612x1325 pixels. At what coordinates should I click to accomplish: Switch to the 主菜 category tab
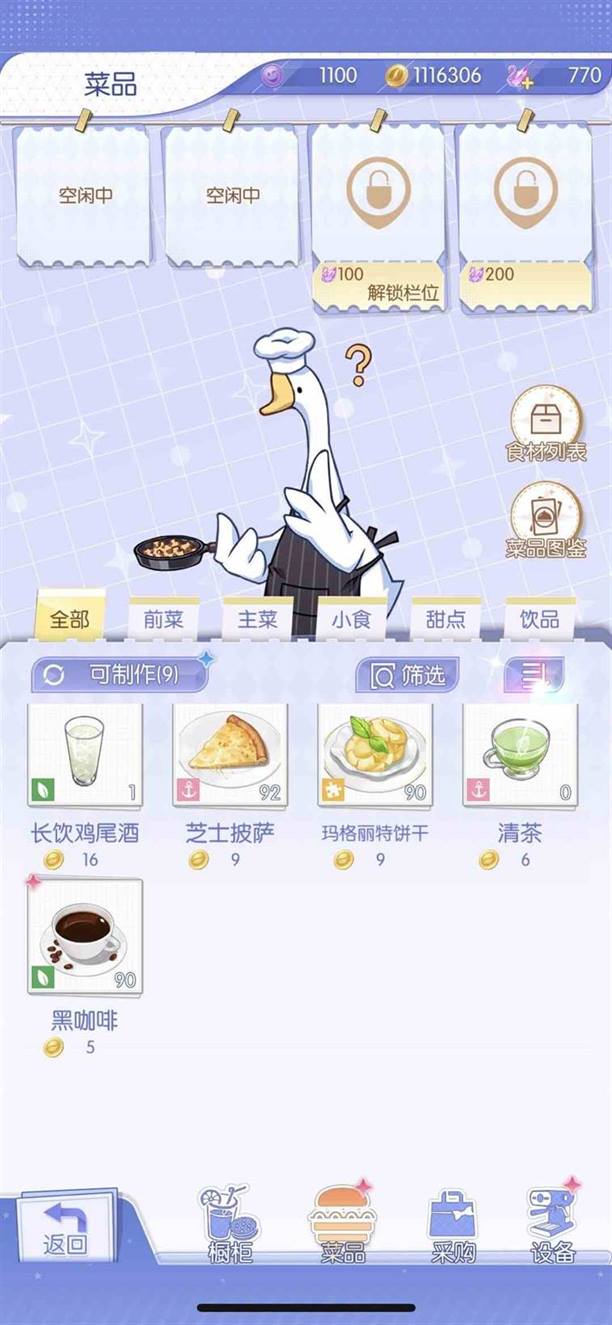(x=258, y=620)
